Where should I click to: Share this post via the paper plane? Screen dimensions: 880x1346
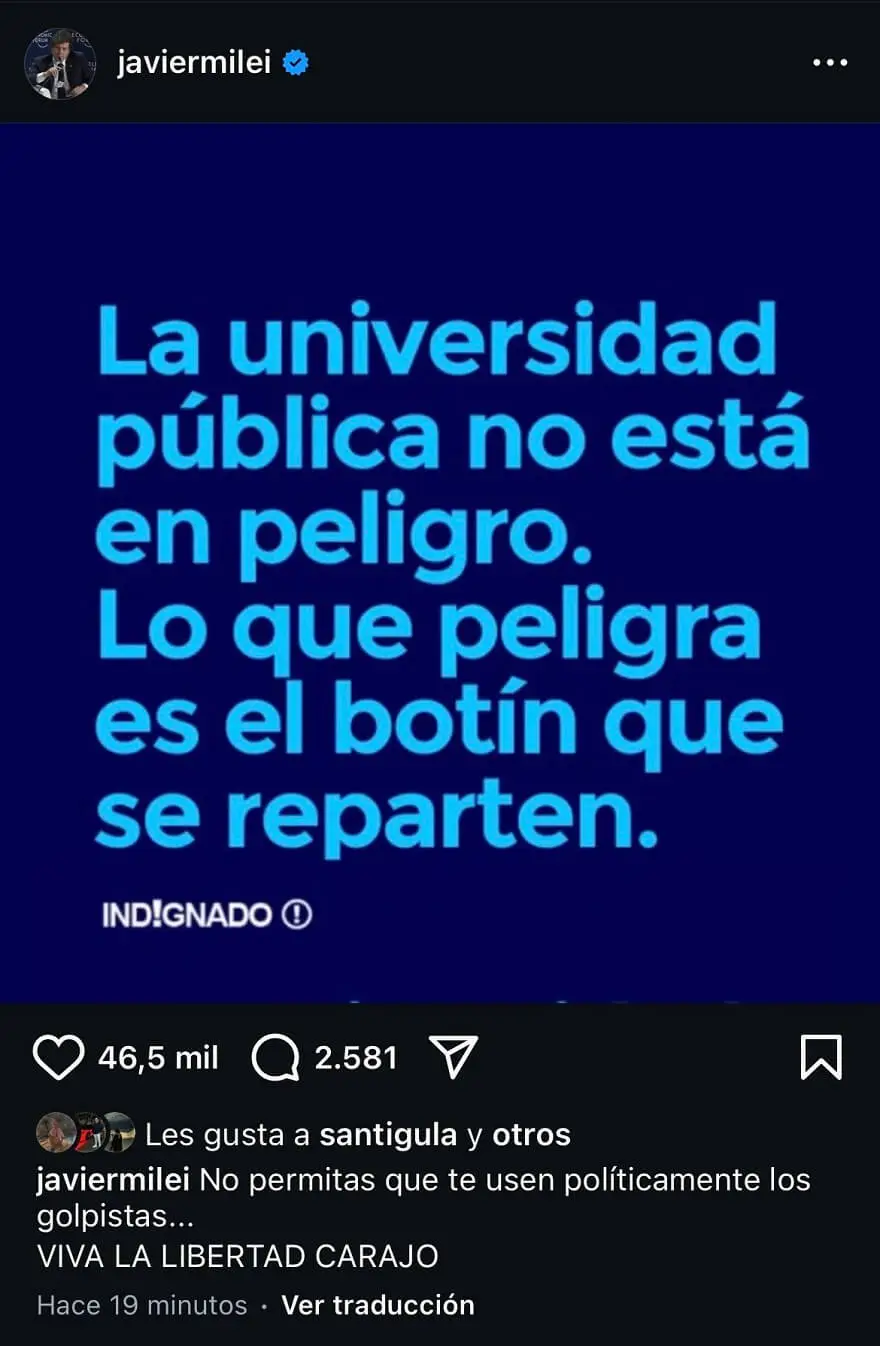[453, 1057]
